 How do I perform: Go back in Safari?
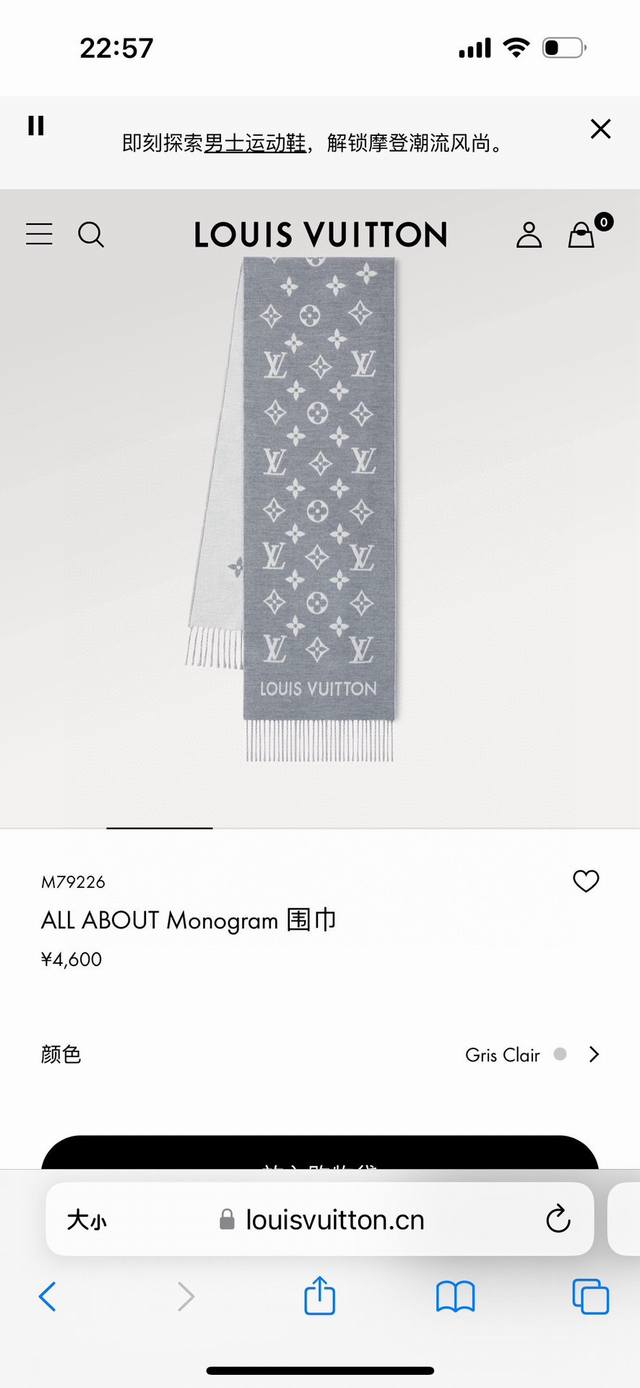point(47,1297)
